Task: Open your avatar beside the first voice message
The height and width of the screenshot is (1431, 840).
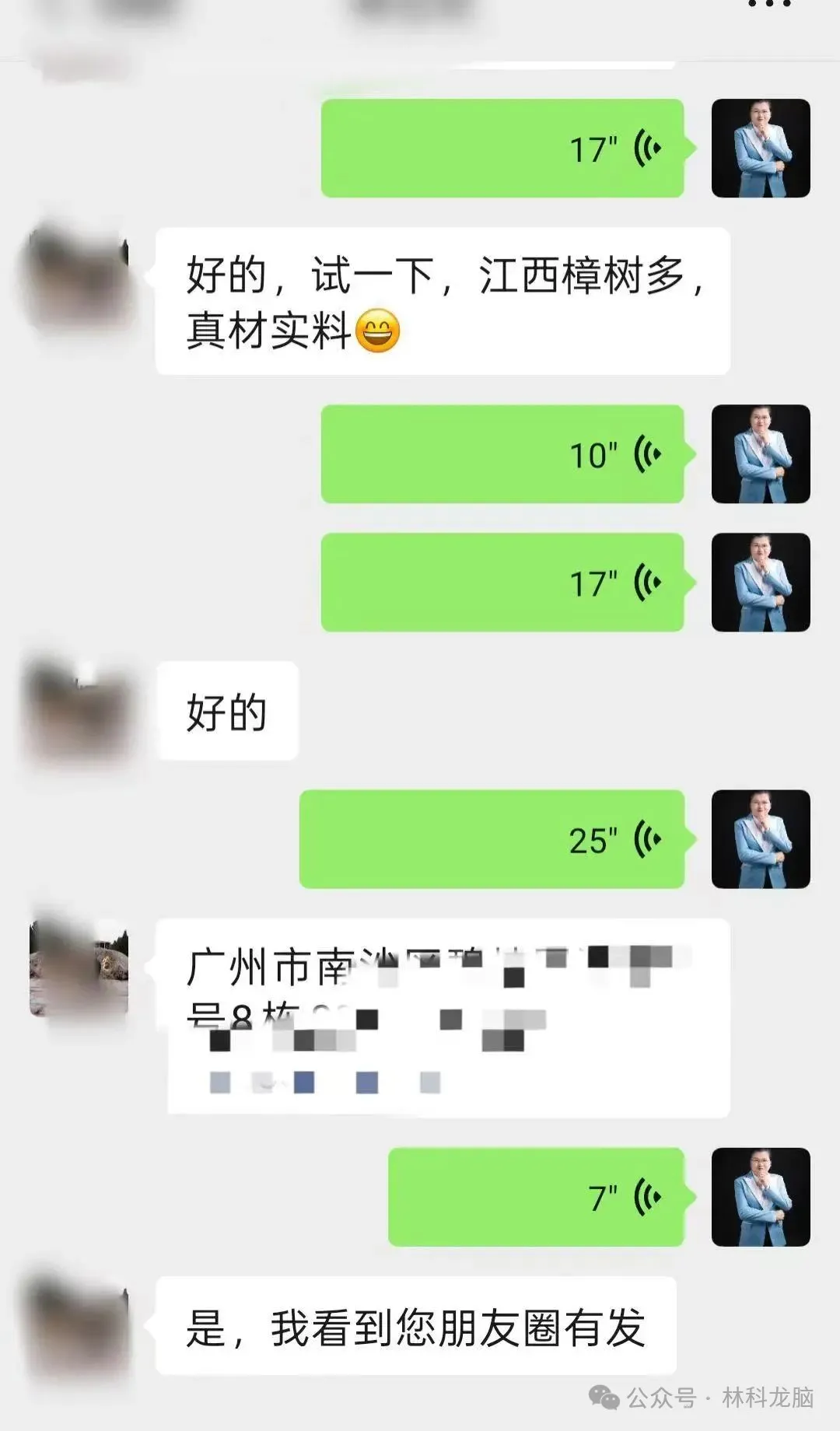Action: [761, 148]
